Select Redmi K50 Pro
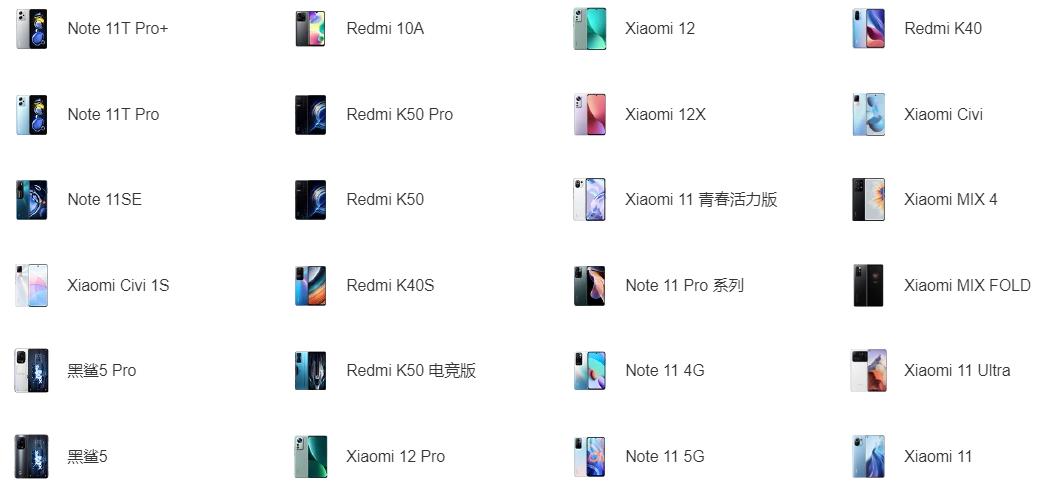Image resolution: width=1044 pixels, height=487 pixels. click(399, 115)
